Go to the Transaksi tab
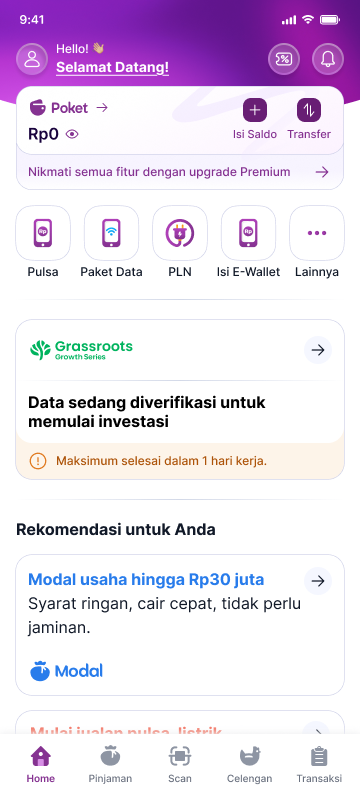Image resolution: width=360 pixels, height=800 pixels. 319,765
